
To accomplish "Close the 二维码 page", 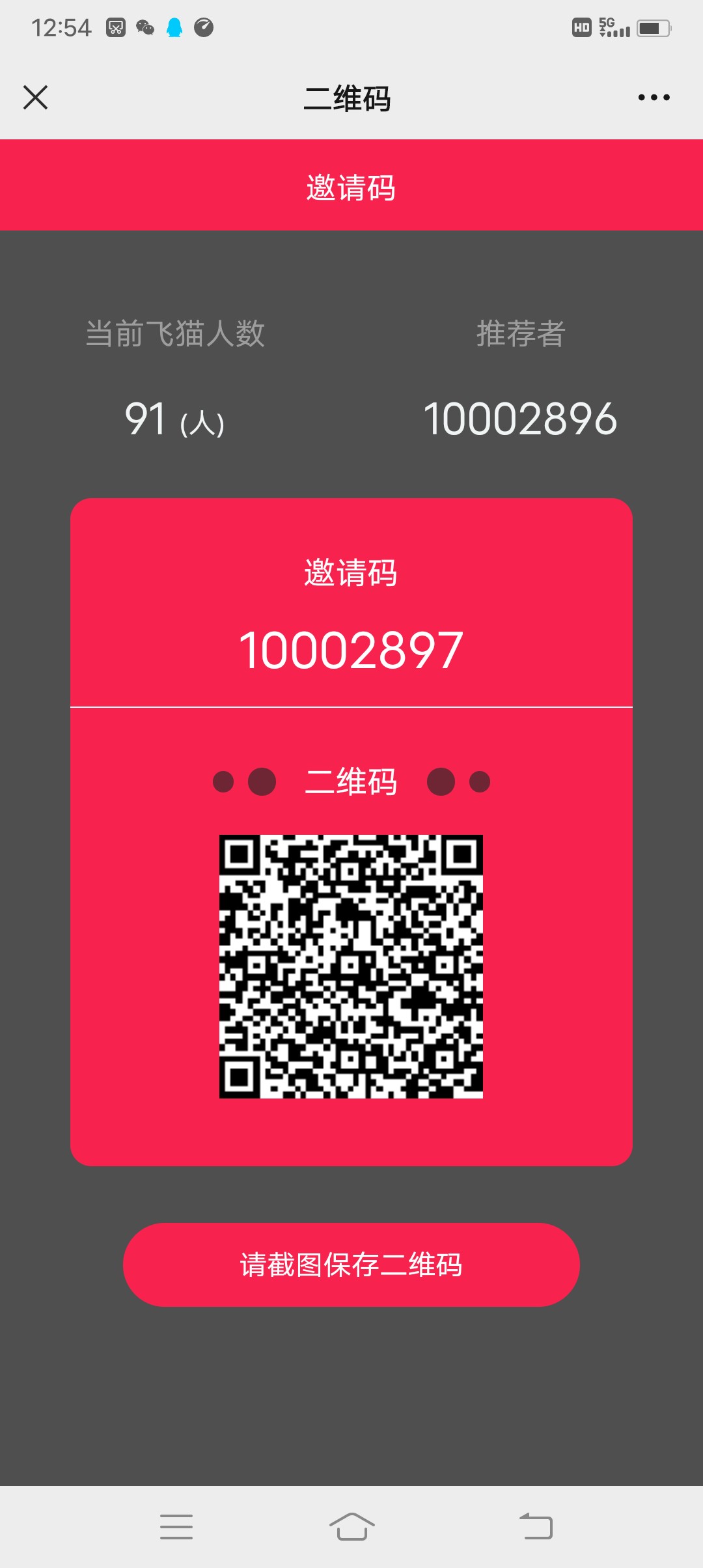I will (35, 98).
